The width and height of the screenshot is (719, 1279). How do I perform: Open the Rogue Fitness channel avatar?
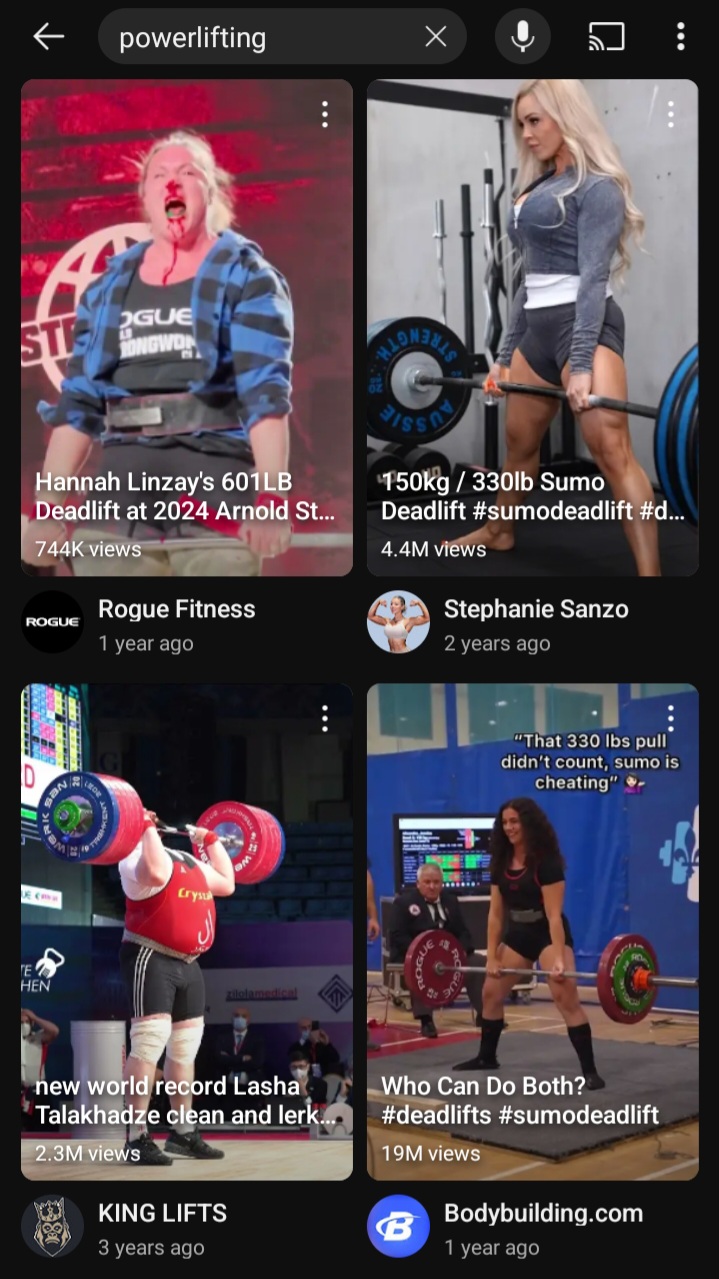click(x=52, y=622)
